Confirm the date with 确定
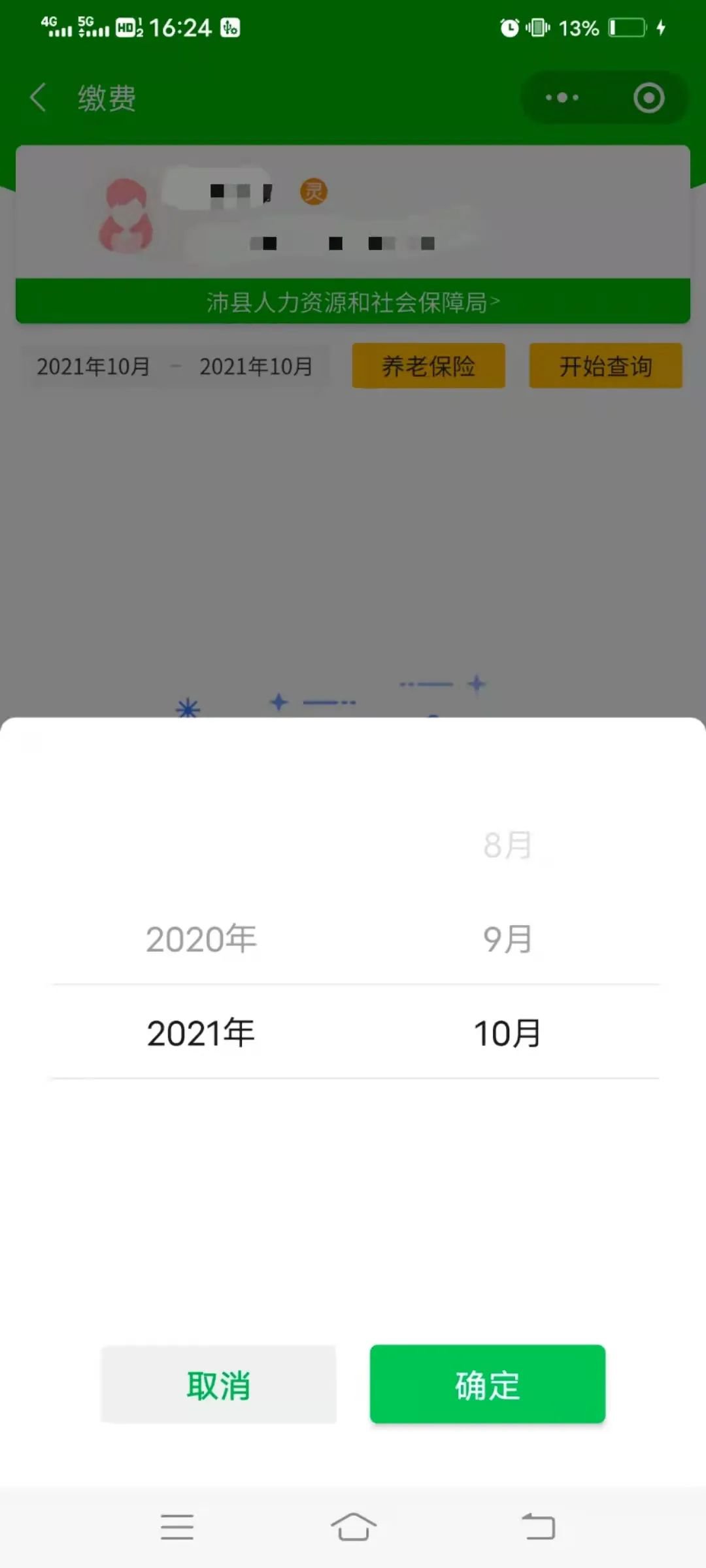This screenshot has width=706, height=1568. click(487, 1384)
